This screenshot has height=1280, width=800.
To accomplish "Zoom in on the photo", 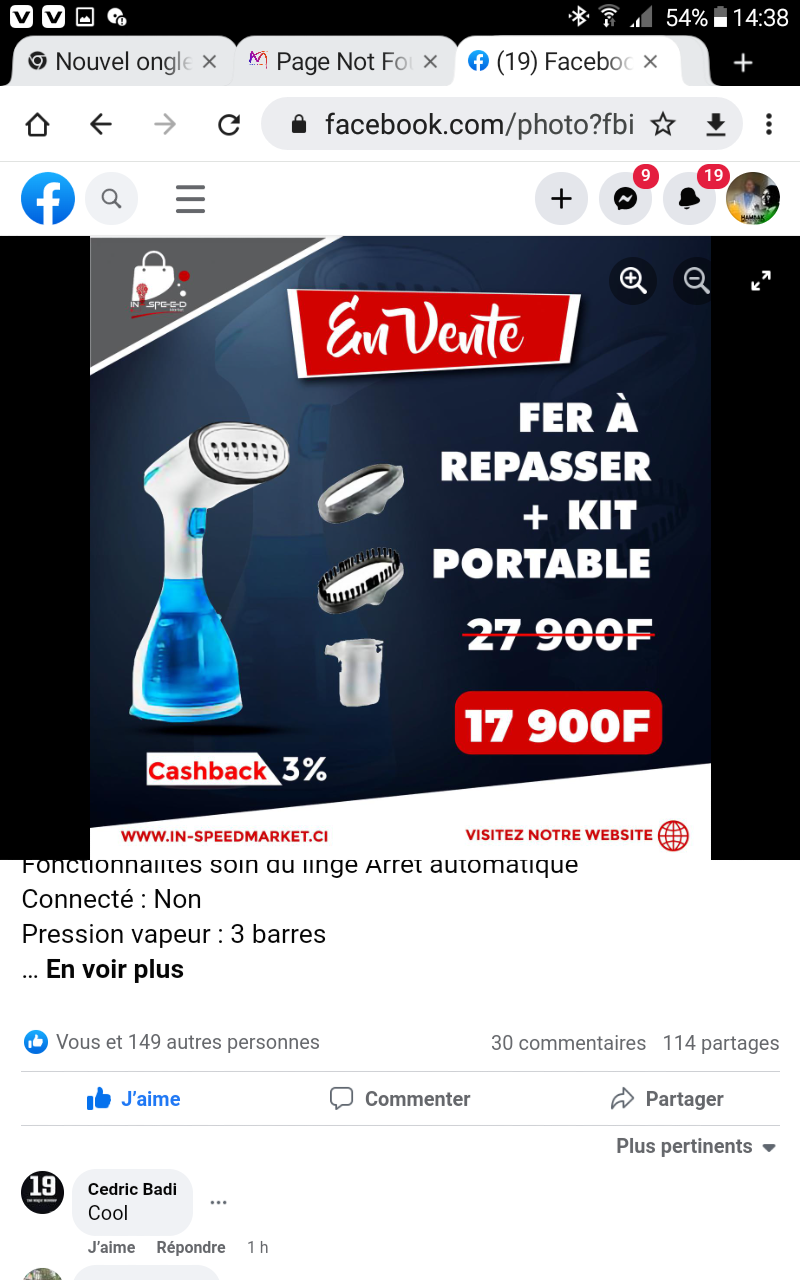I will click(x=633, y=280).
